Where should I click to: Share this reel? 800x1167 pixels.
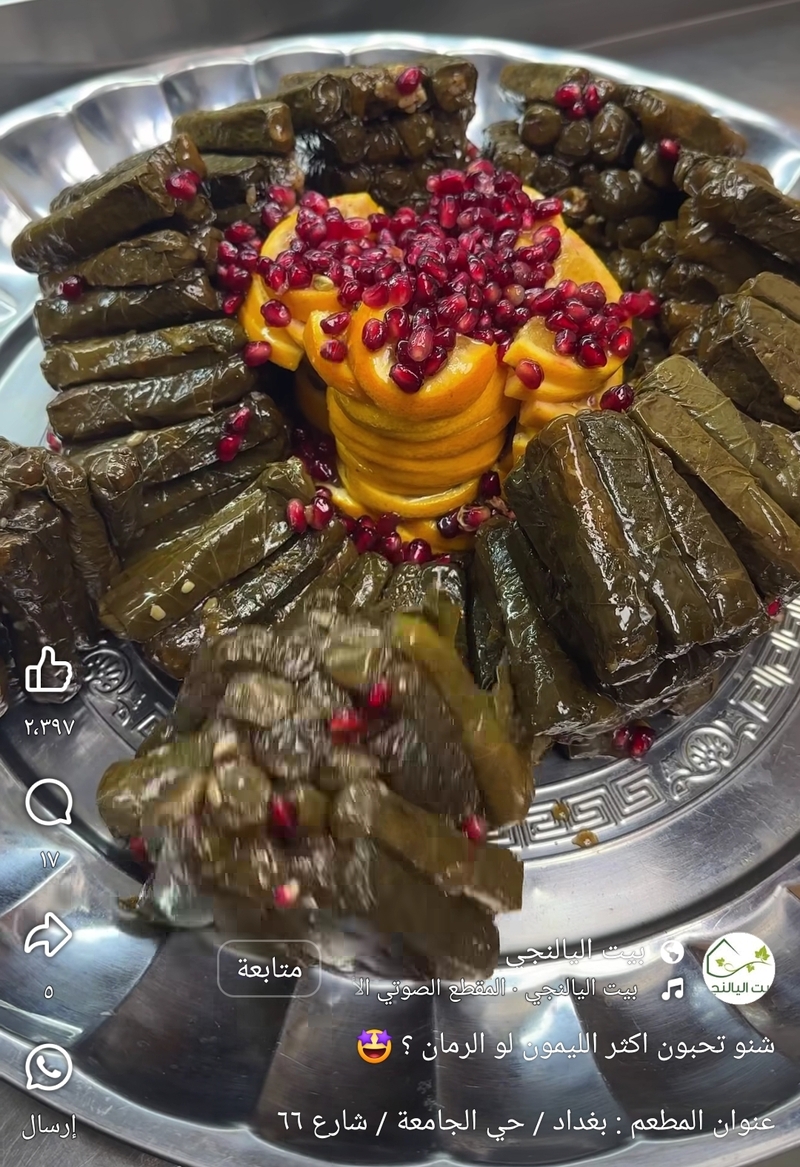point(48,935)
